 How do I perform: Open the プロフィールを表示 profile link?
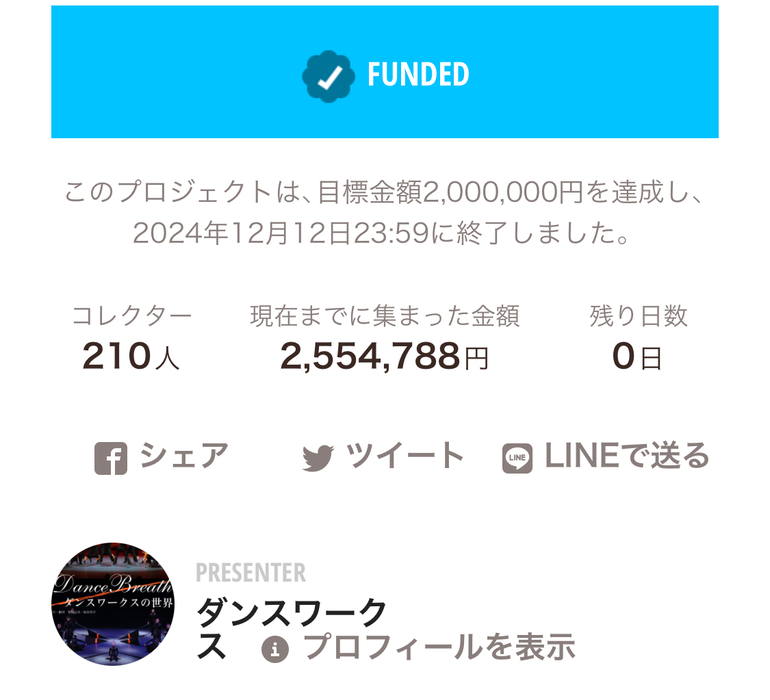(x=420, y=648)
